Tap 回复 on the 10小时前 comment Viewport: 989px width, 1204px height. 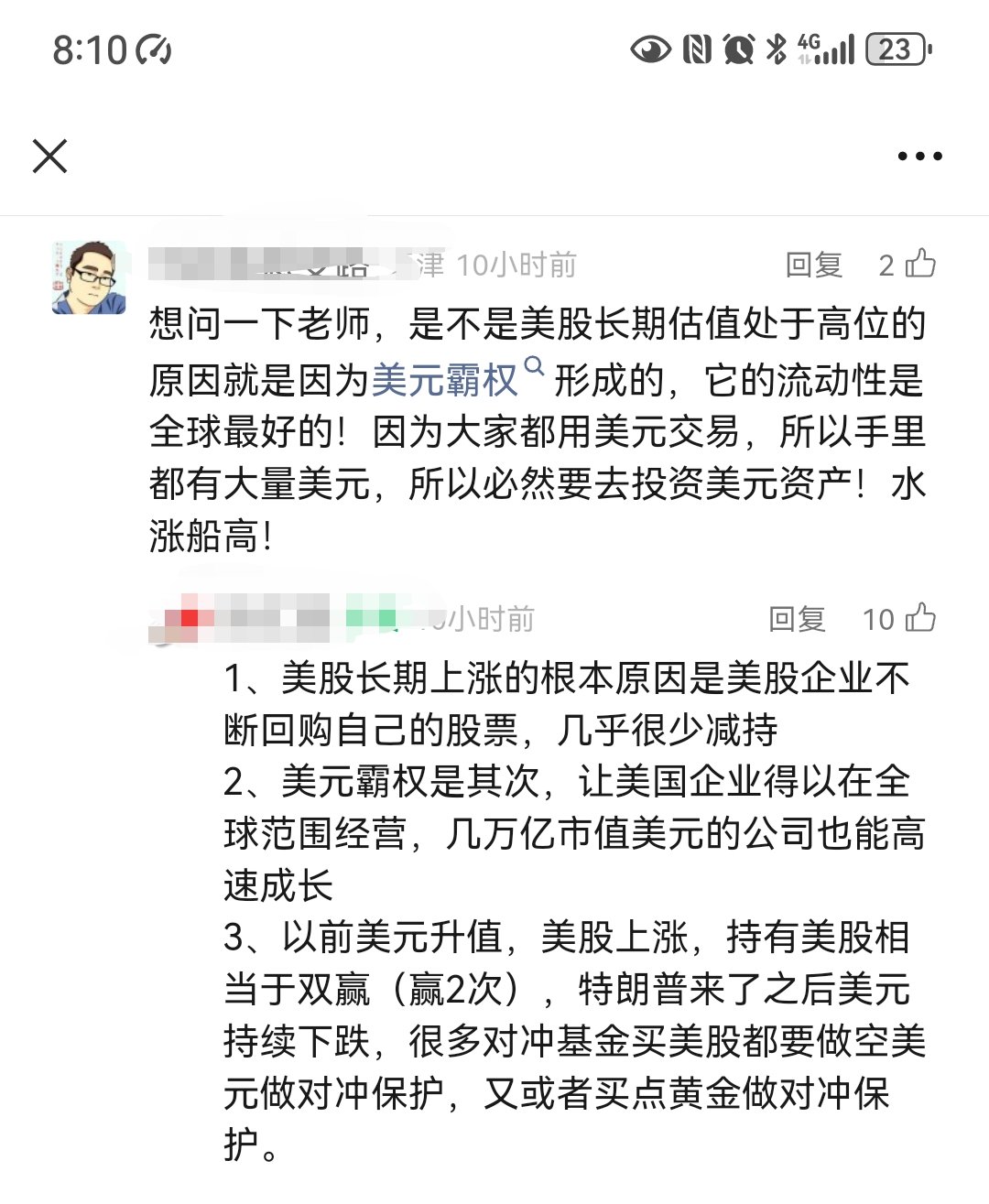[813, 266]
